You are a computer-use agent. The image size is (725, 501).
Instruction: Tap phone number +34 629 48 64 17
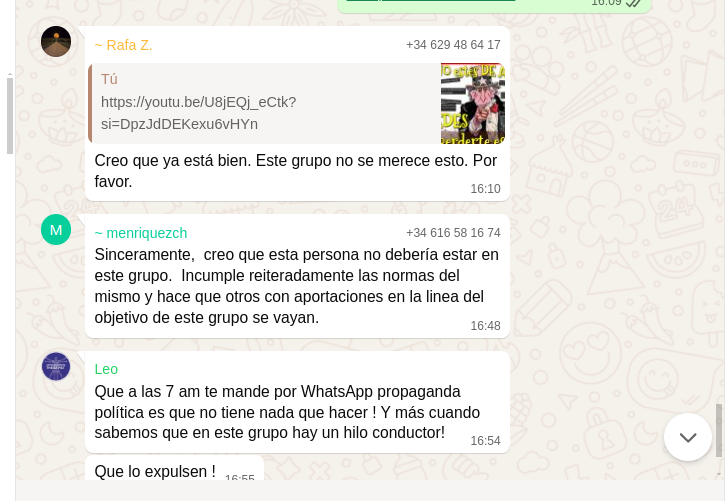[453, 45]
